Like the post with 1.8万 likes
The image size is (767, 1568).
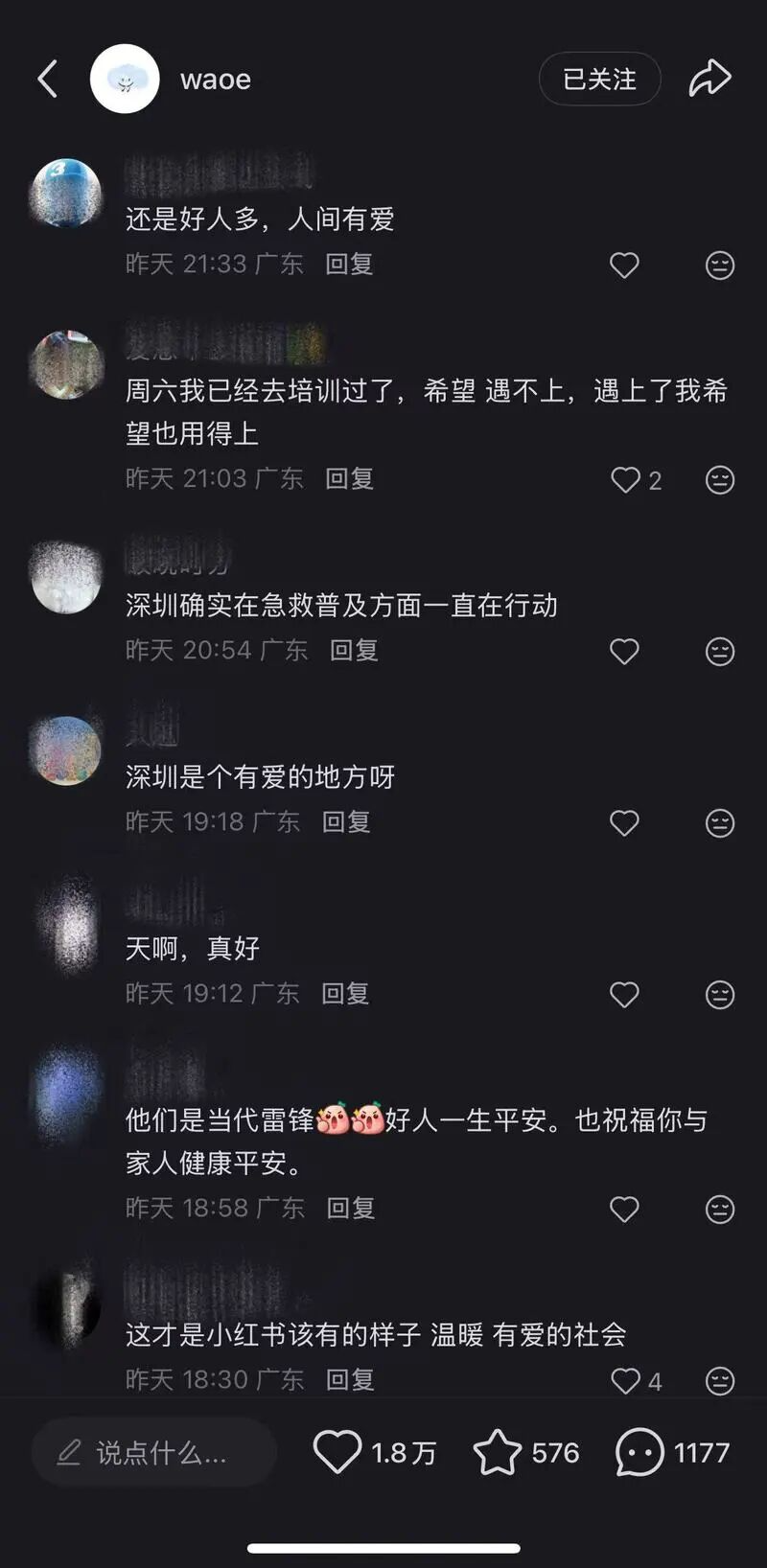coord(337,1452)
